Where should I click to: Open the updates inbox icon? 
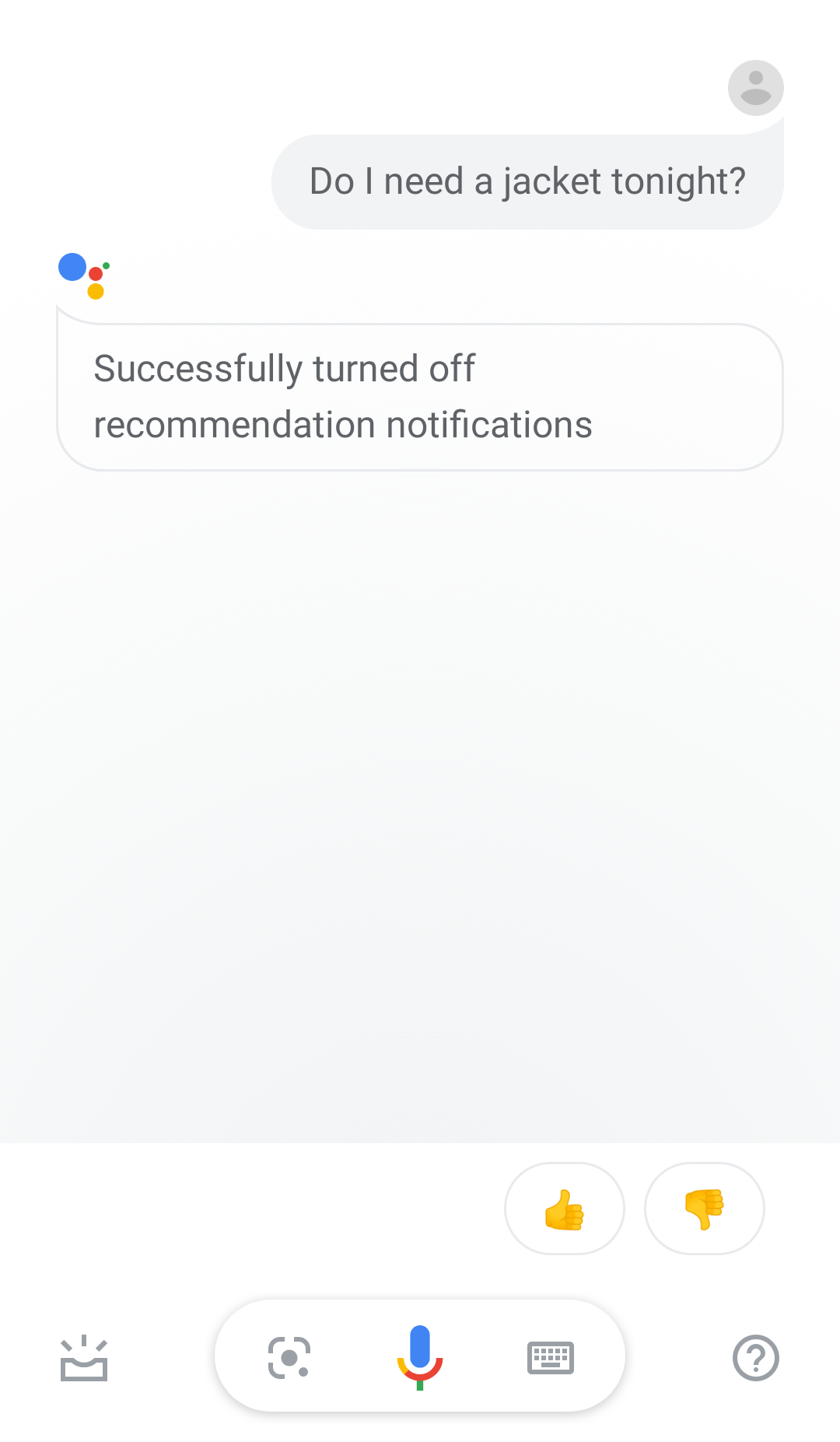click(x=84, y=1358)
